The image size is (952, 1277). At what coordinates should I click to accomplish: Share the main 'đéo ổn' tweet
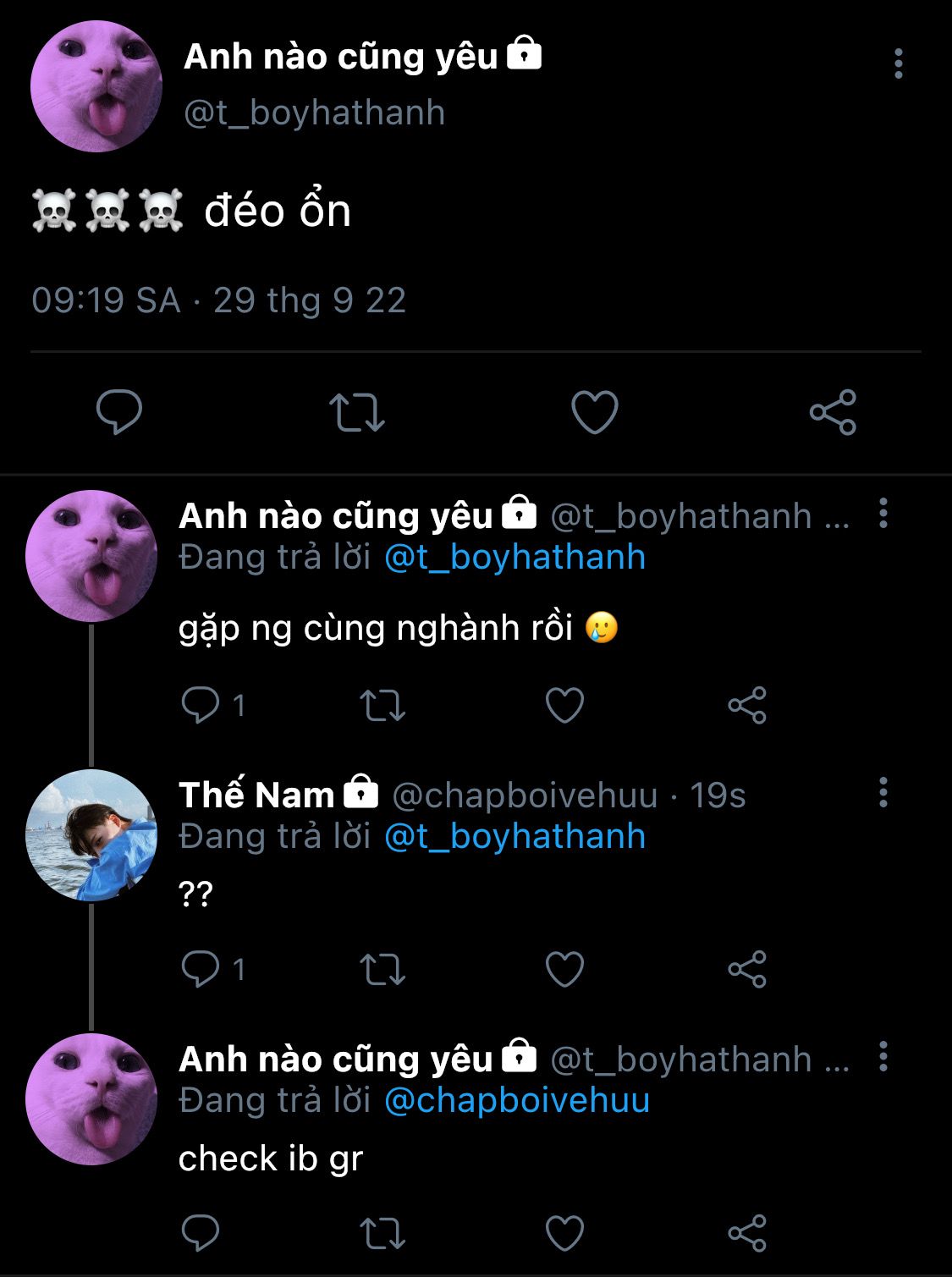pyautogui.click(x=833, y=412)
